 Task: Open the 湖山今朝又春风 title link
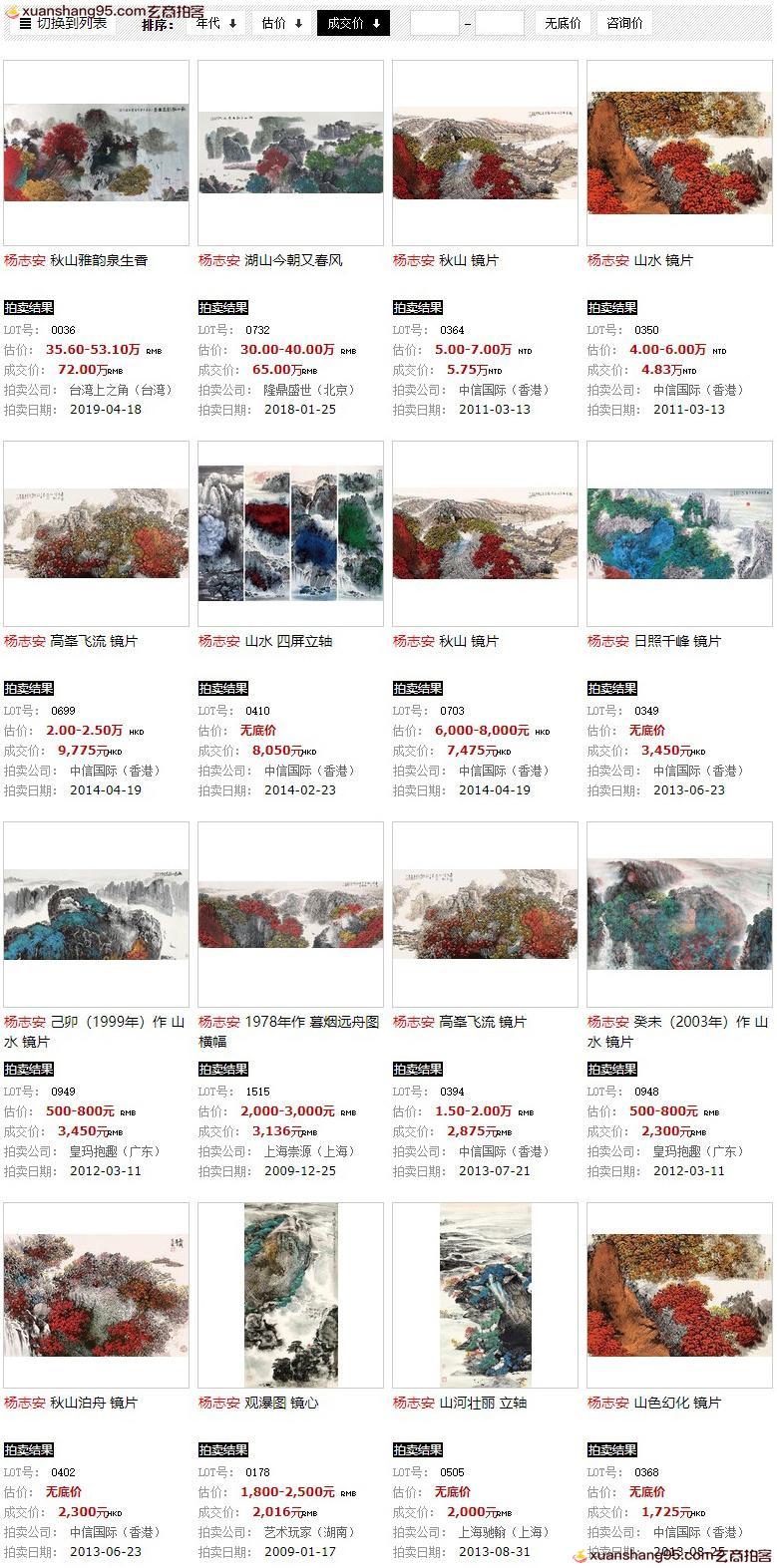[x=293, y=260]
